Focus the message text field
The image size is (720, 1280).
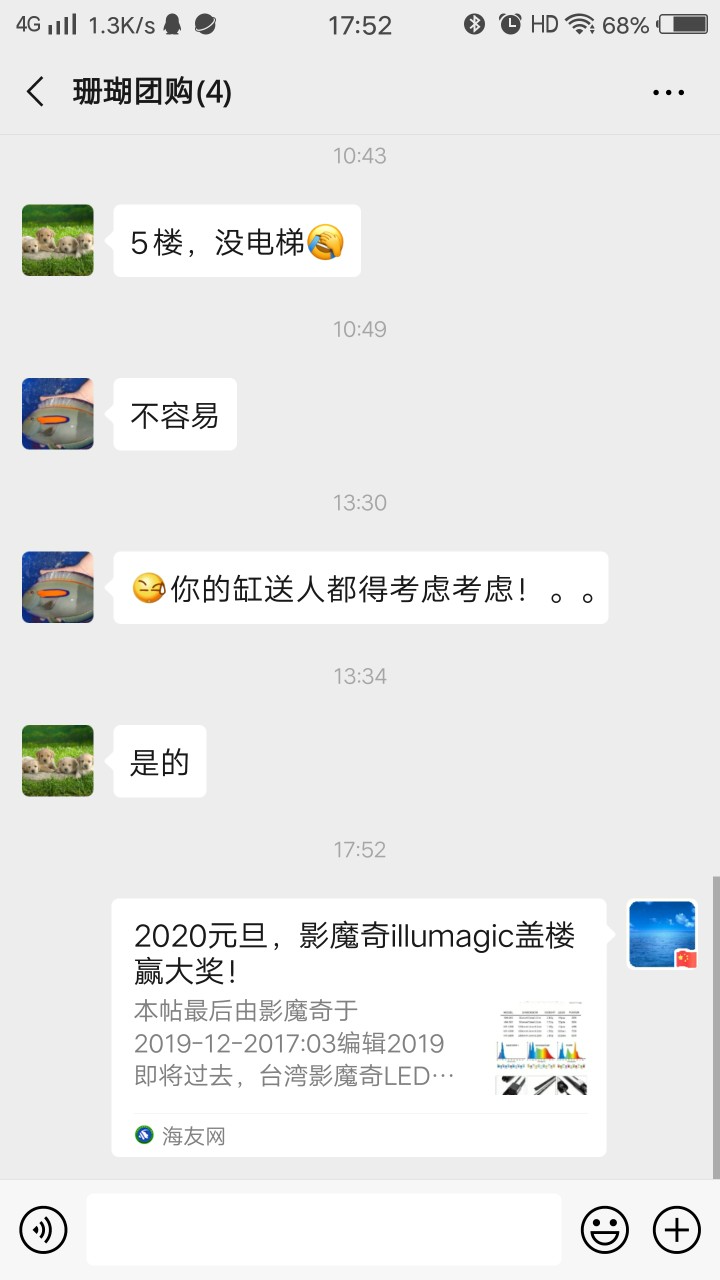pos(323,1229)
